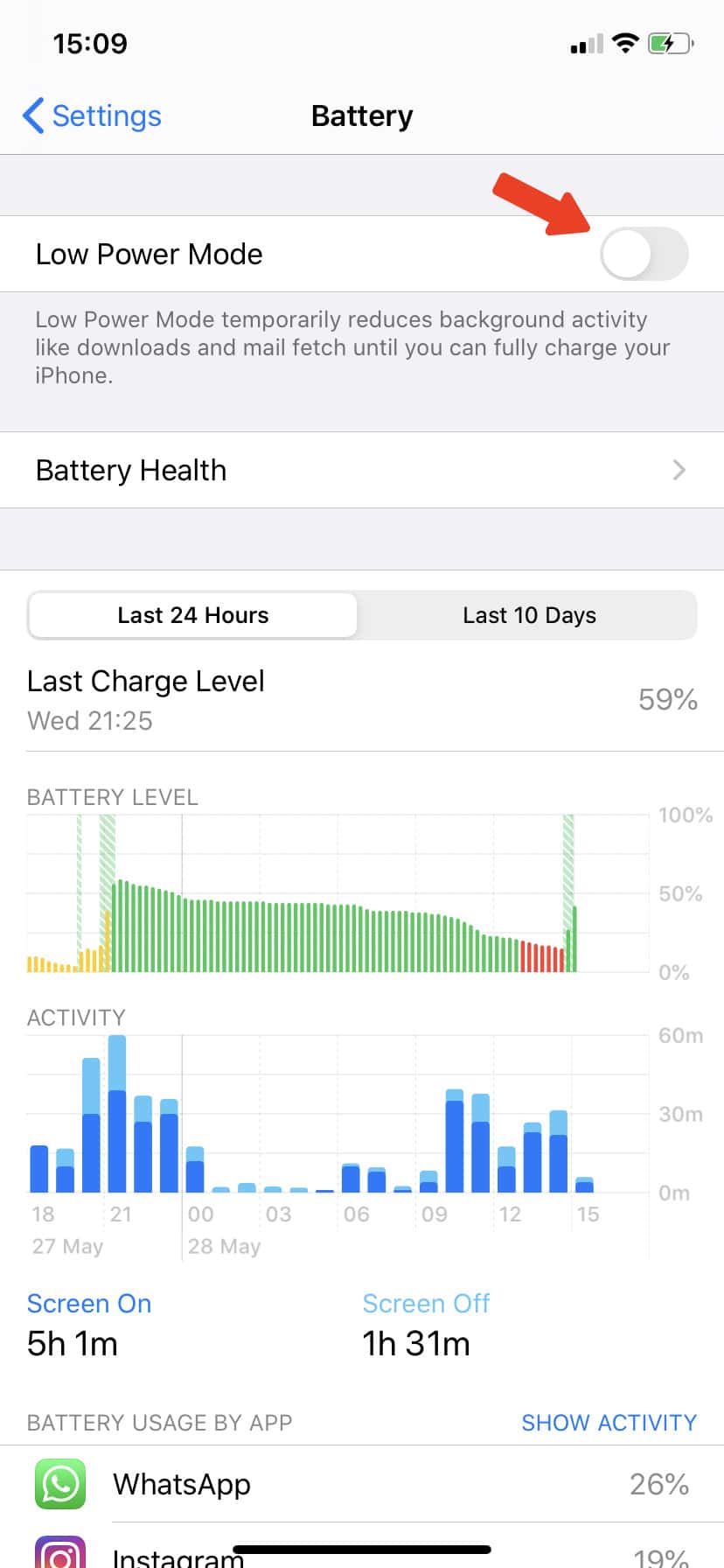Select Last 24 Hours segment
The image size is (724, 1568).
click(x=192, y=615)
